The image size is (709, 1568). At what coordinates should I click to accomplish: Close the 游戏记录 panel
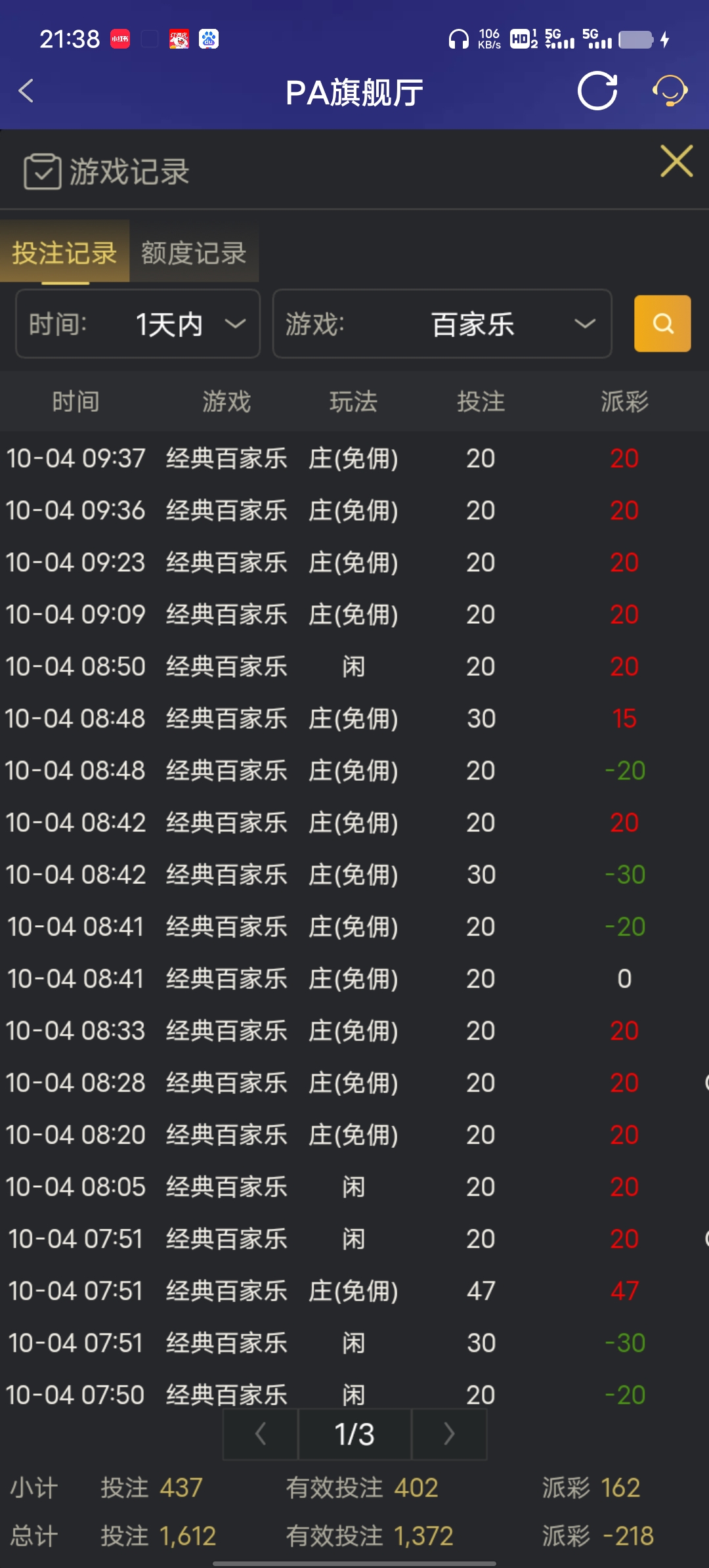click(676, 162)
